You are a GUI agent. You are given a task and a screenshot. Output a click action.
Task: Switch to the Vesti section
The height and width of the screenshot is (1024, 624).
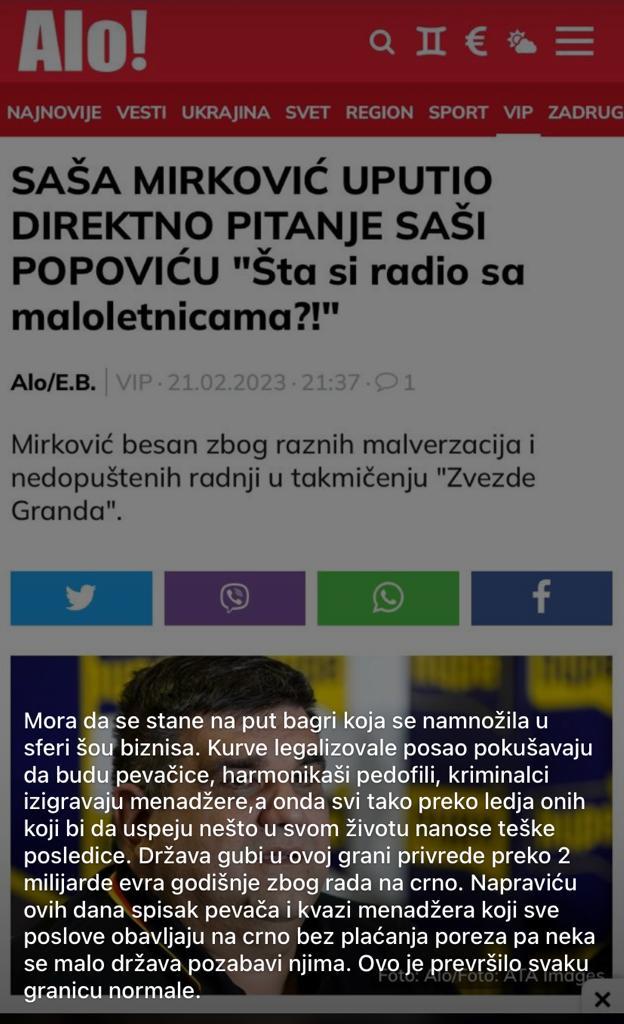[141, 113]
